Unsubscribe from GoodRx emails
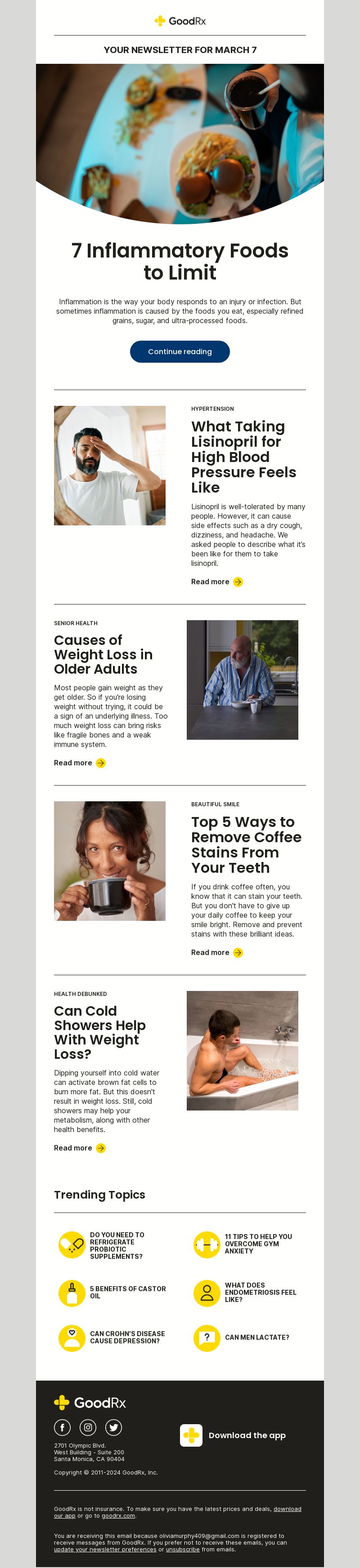This screenshot has width=360, height=1568. click(x=183, y=1549)
